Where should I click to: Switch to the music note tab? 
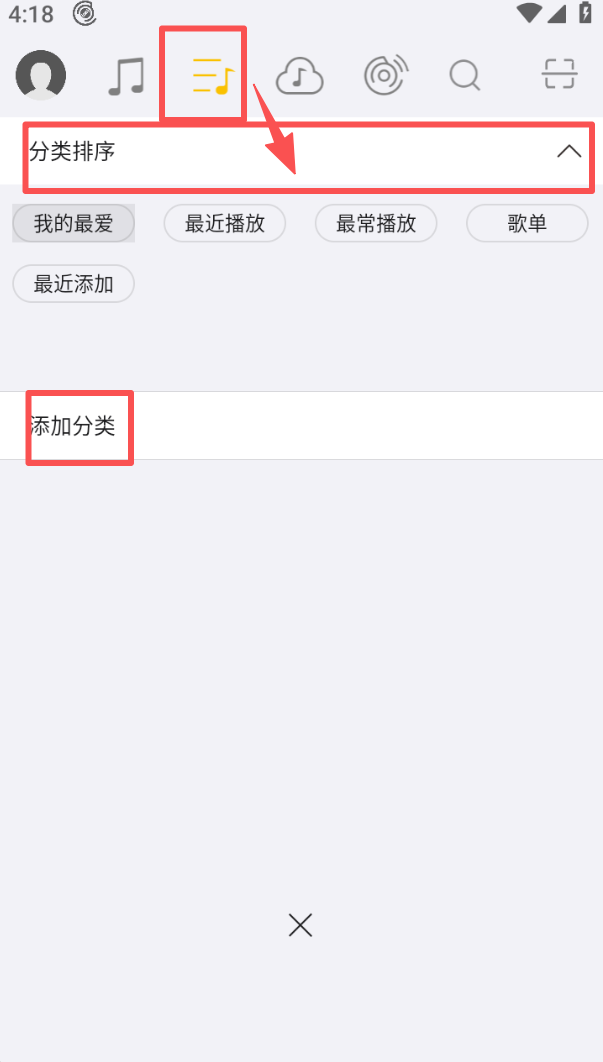(126, 76)
